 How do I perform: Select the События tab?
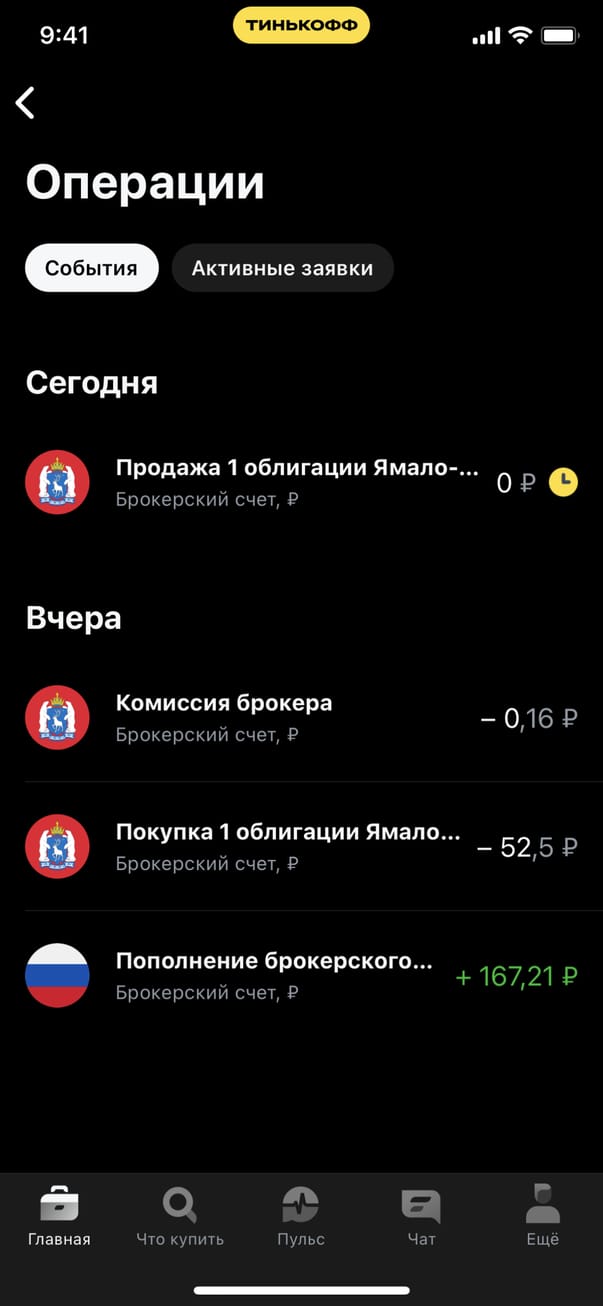tap(91, 268)
